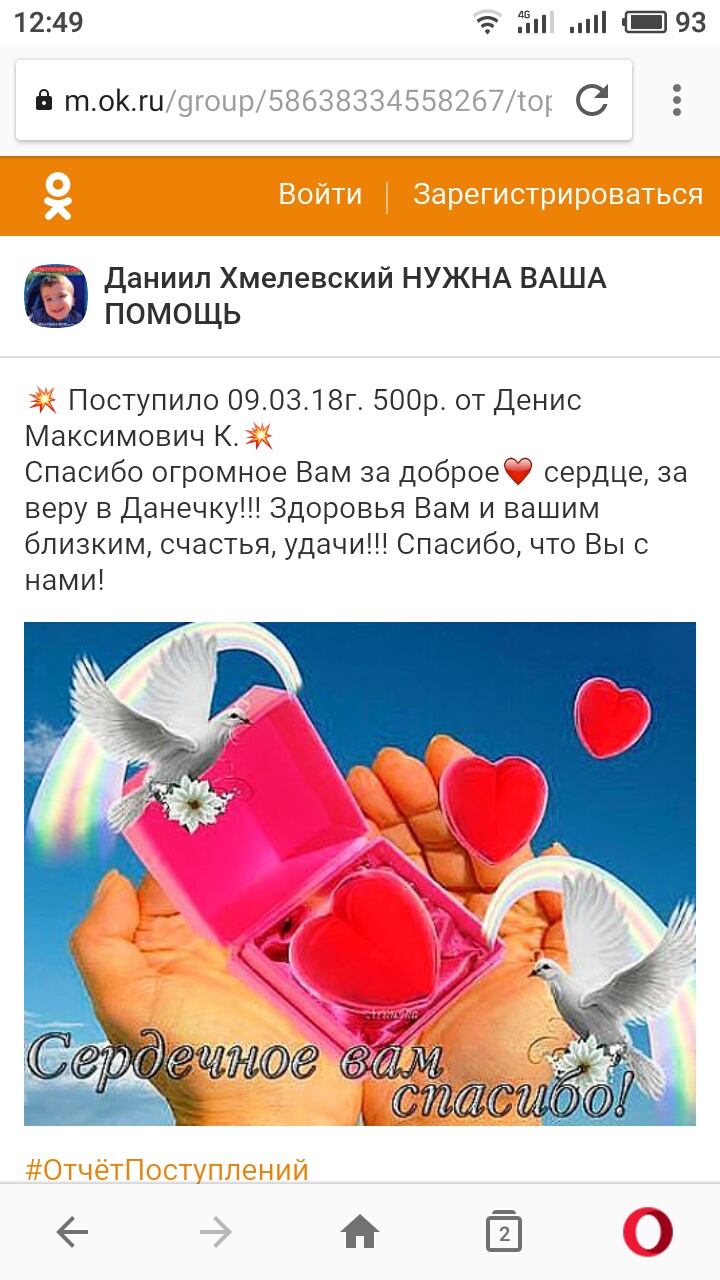Open the Opera menu

pyautogui.click(x=648, y=1233)
